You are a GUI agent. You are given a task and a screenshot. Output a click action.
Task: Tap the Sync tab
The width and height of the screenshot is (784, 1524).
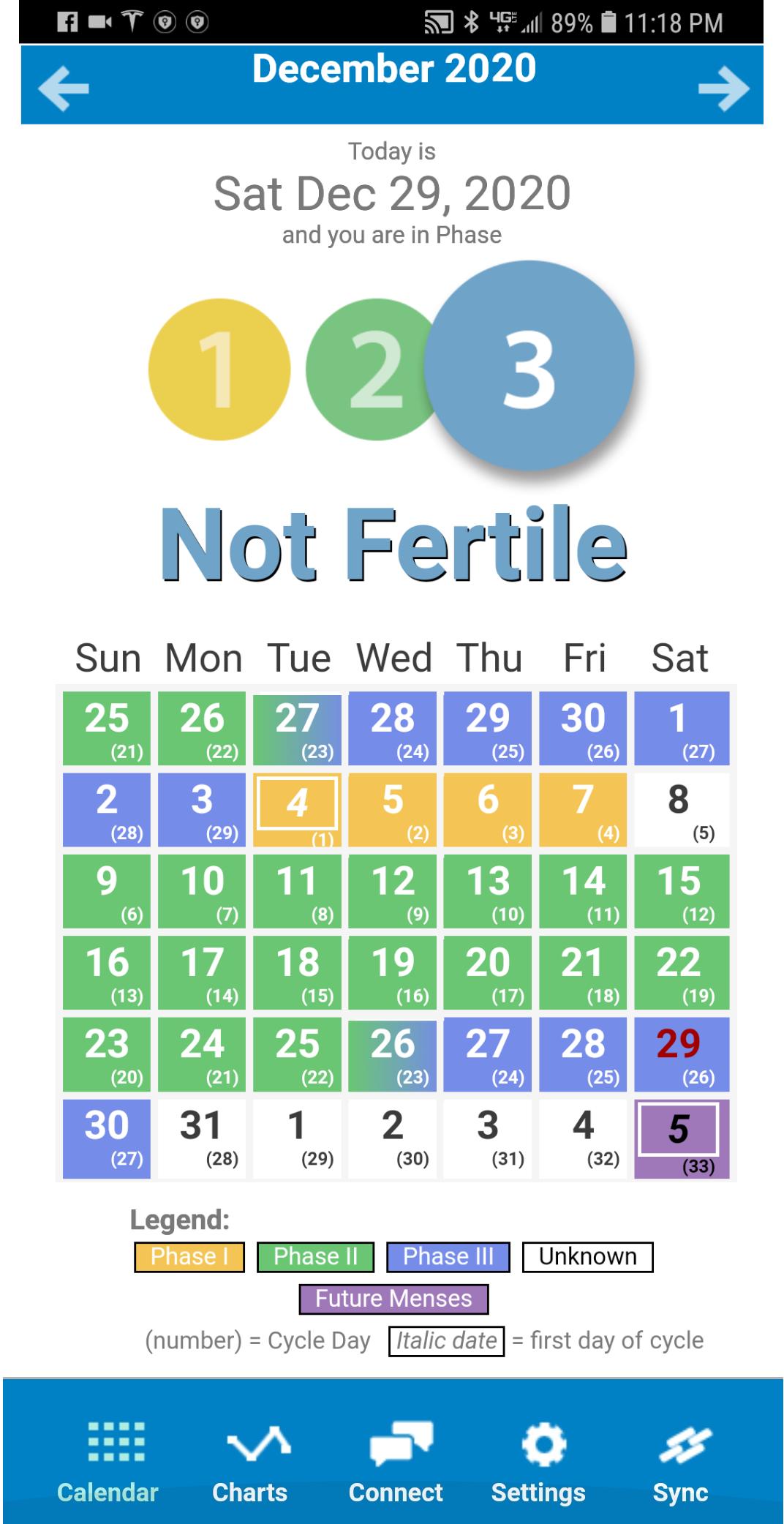(x=681, y=1459)
